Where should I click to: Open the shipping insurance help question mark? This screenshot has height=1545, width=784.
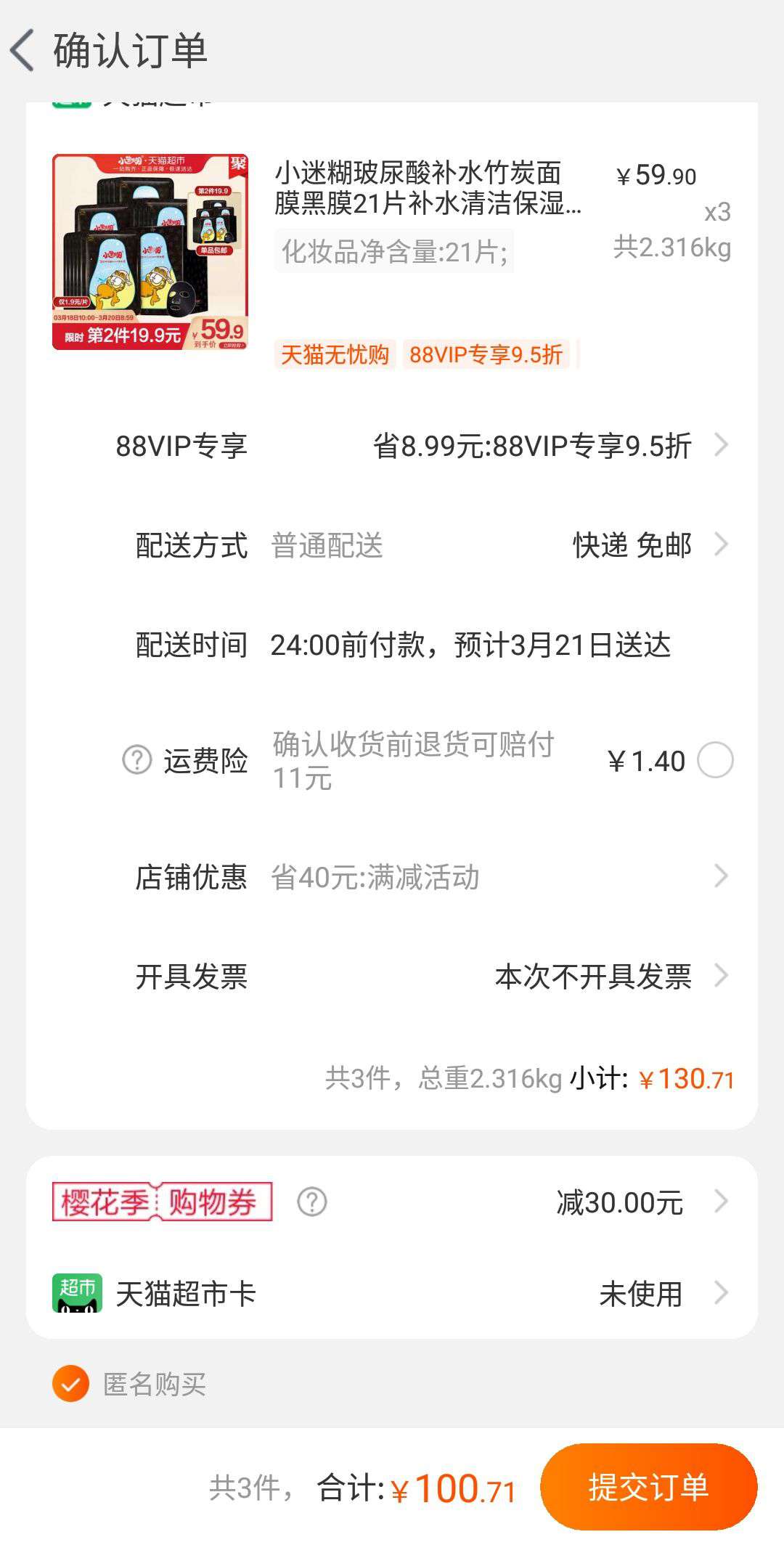(x=135, y=759)
